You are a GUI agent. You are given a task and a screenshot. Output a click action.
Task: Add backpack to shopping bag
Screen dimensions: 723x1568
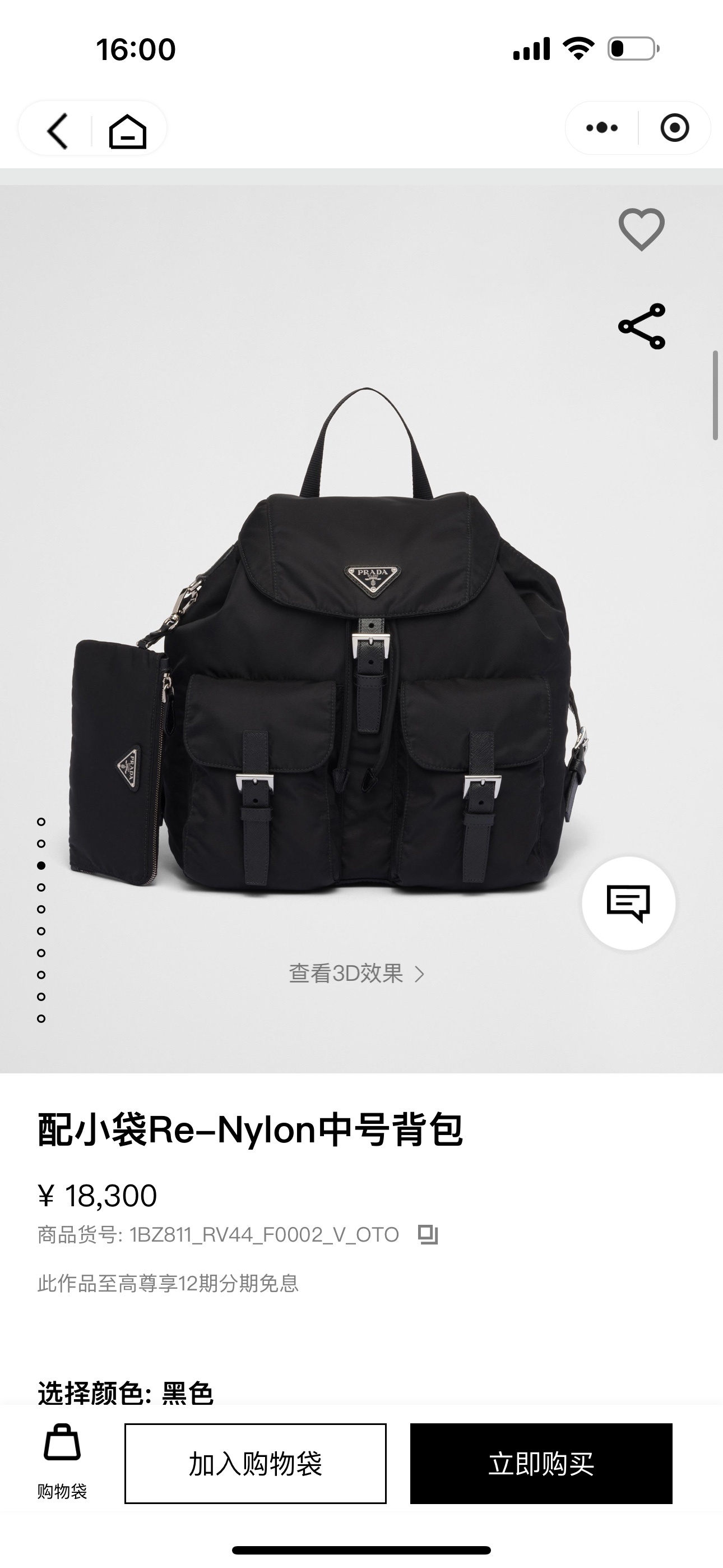coord(256,1463)
